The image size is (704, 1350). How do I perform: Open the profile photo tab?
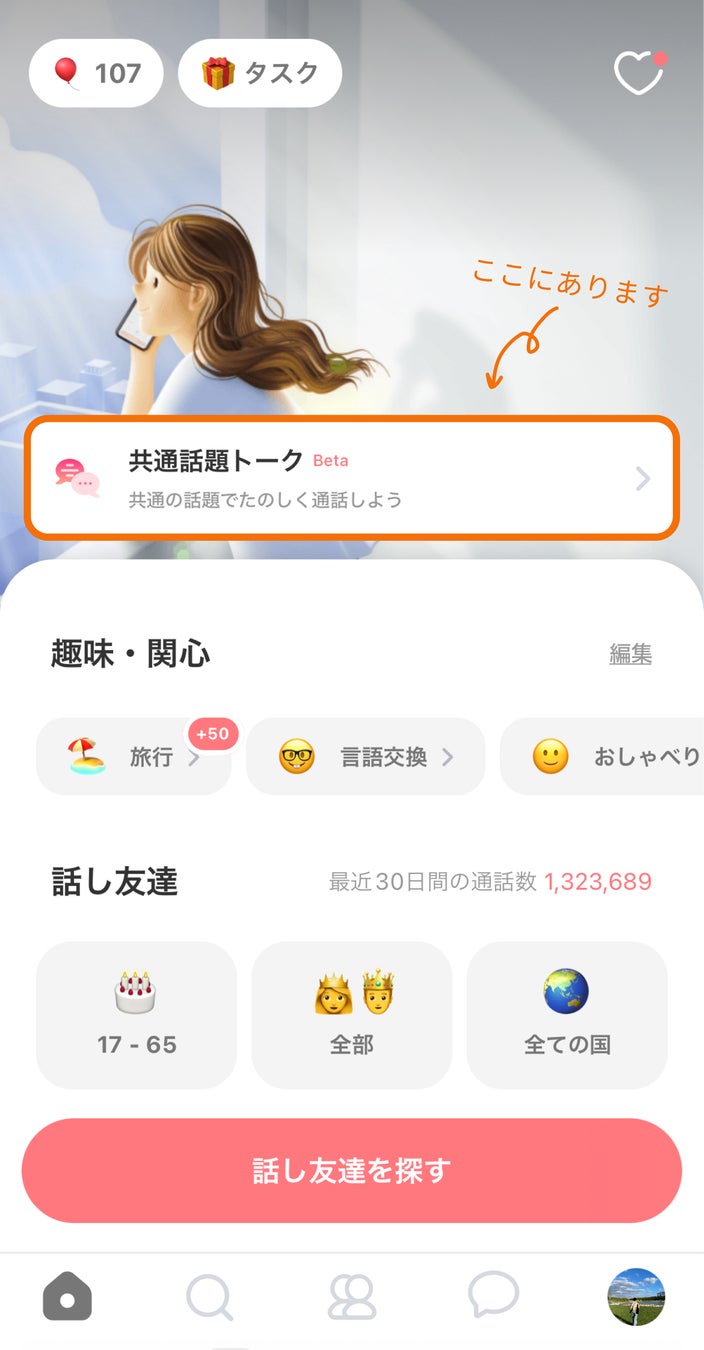(636, 1297)
